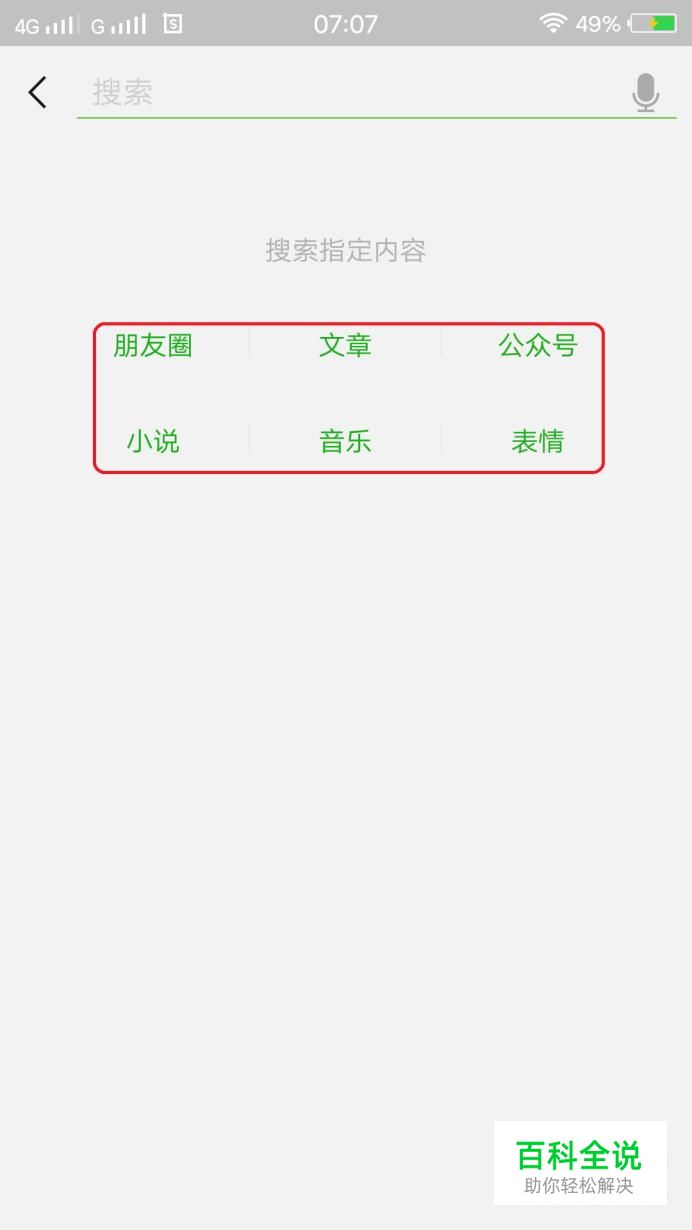Go back using the back arrow
Viewport: 692px width, 1230px height.
point(38,93)
